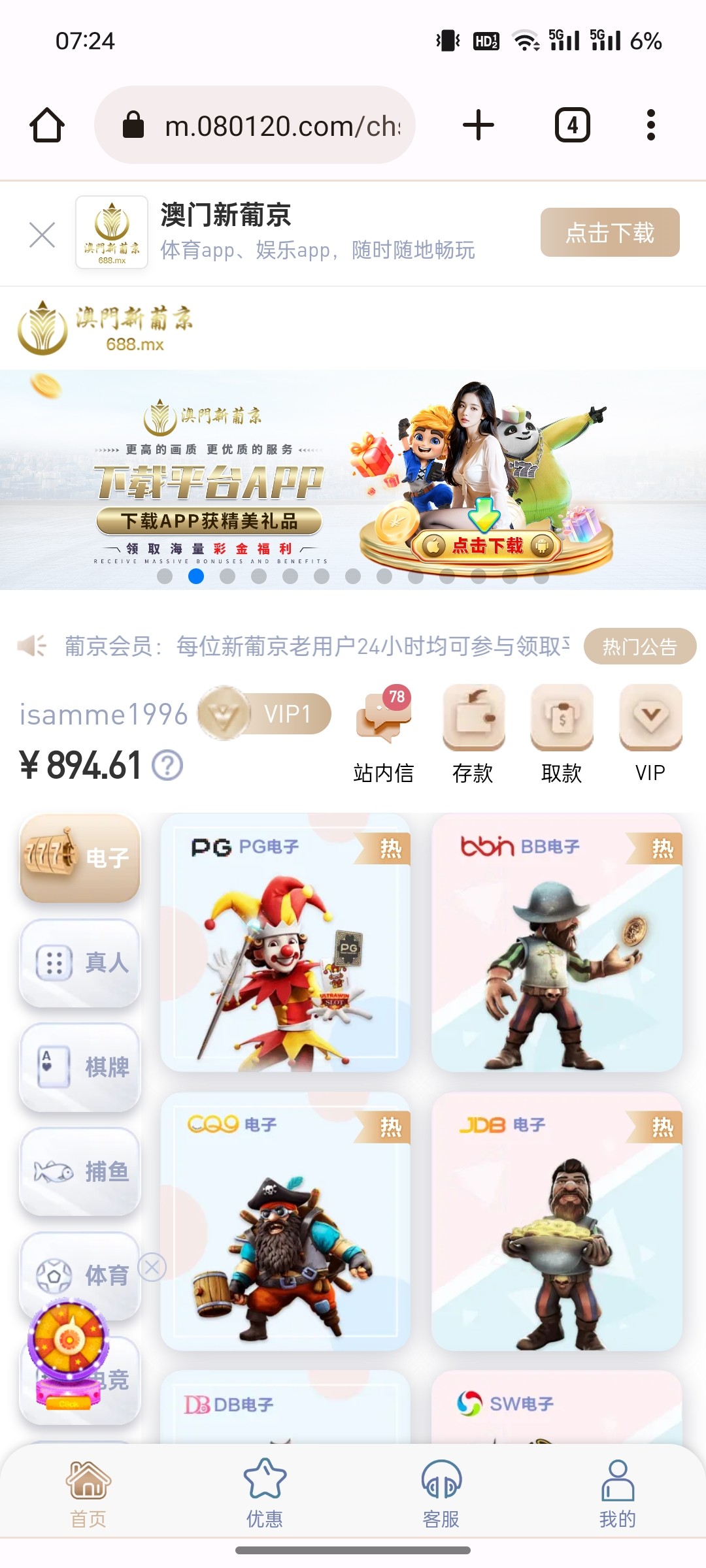Select the 棋牌 game category
706x1568 pixels.
[80, 1067]
